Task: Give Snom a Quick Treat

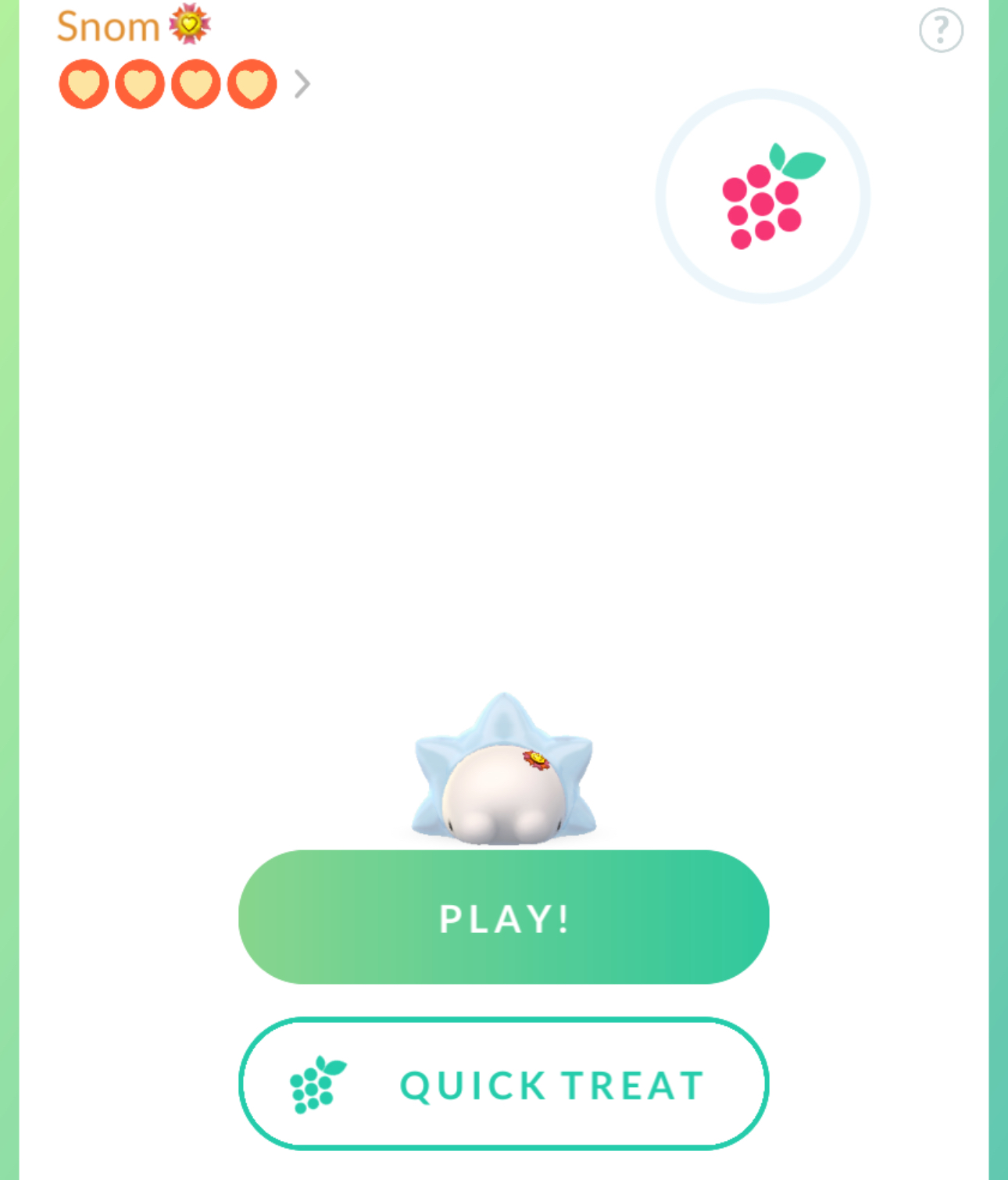Action: coord(503,1084)
